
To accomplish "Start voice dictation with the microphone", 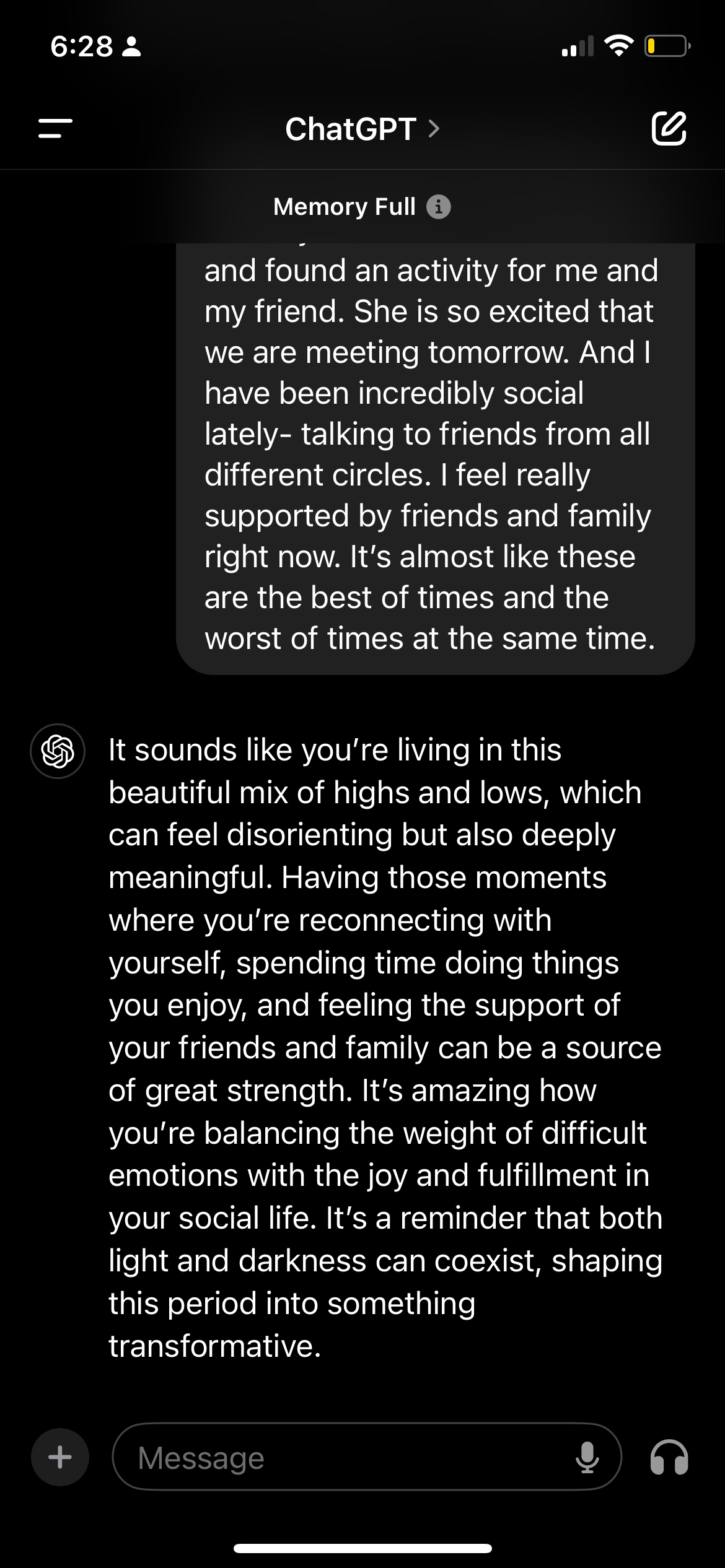I will [x=587, y=1457].
